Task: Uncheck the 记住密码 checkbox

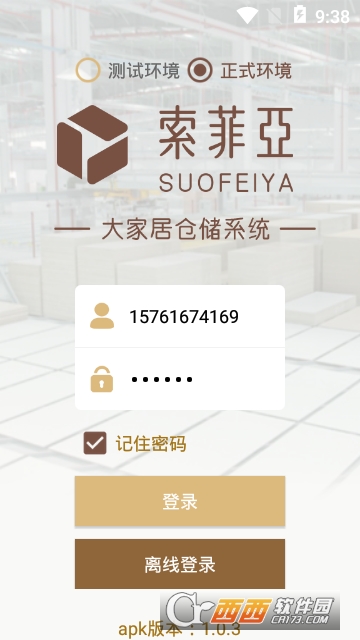Action: tap(95, 443)
